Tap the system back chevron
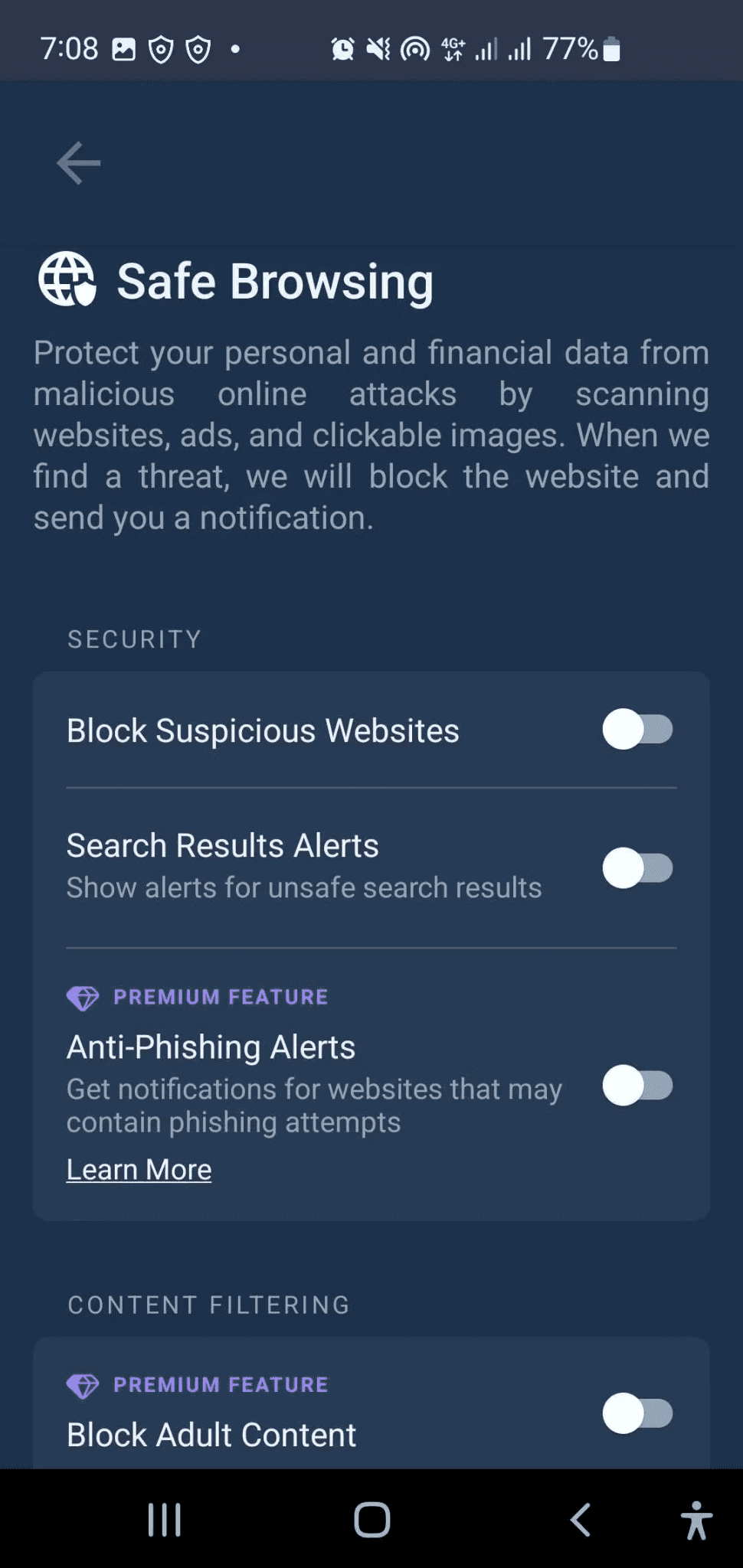Image resolution: width=743 pixels, height=1568 pixels. (x=581, y=1520)
